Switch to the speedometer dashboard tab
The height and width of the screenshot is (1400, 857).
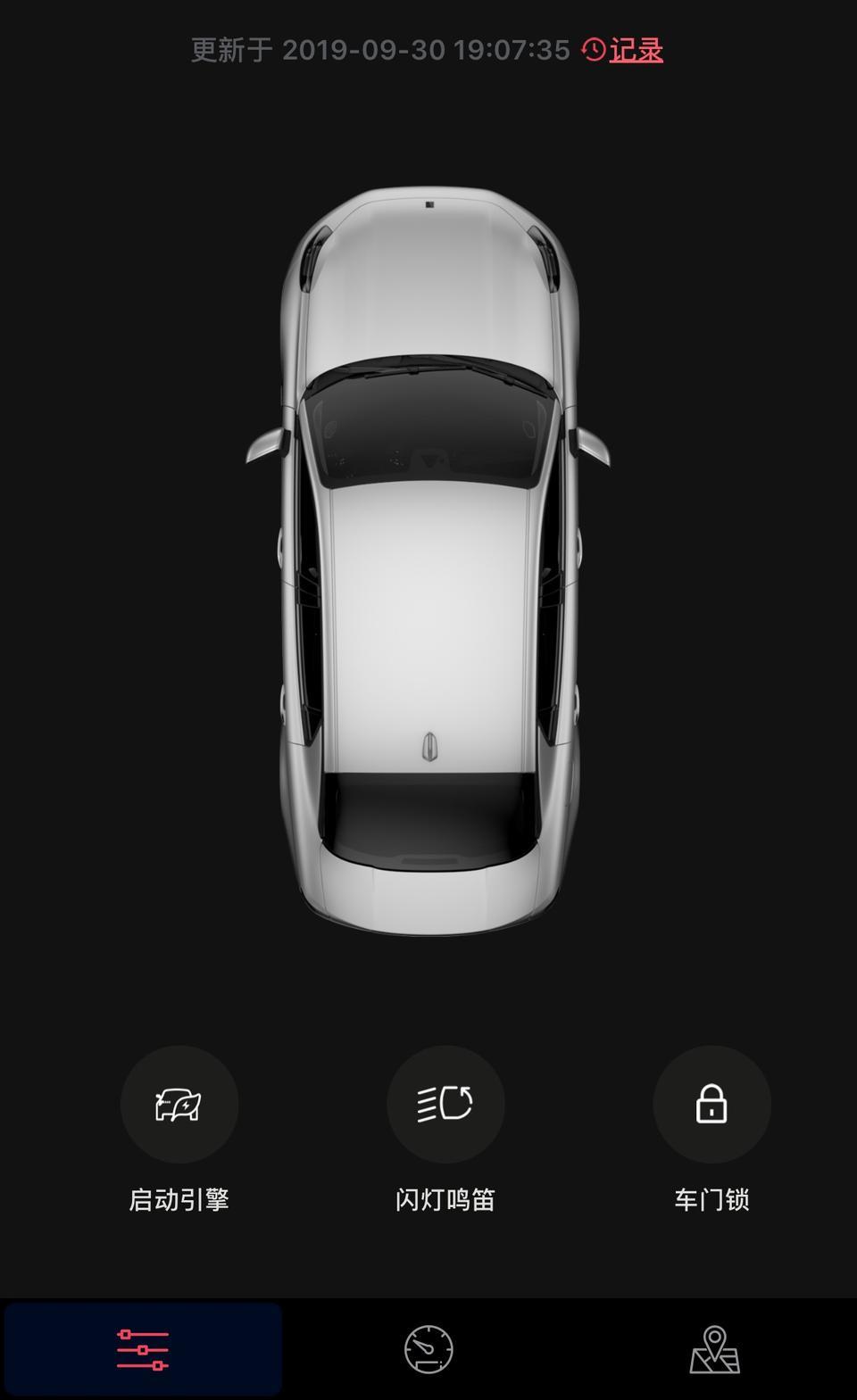pyautogui.click(x=428, y=1349)
